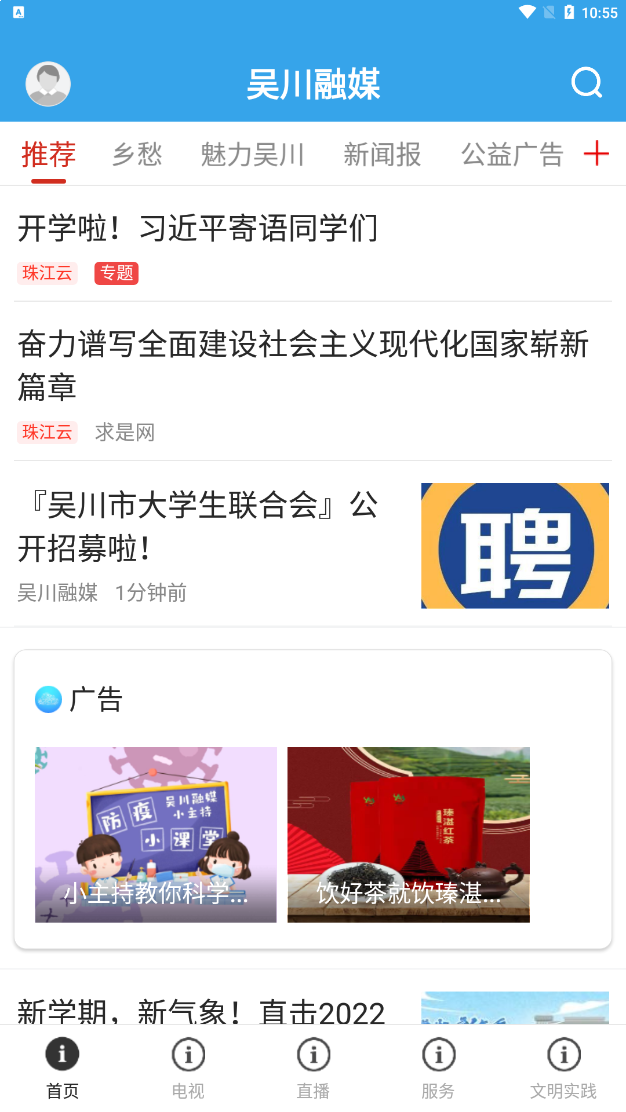626x1112 pixels.
Task: View the 小主持教你科学 ad card
Action: point(156,834)
